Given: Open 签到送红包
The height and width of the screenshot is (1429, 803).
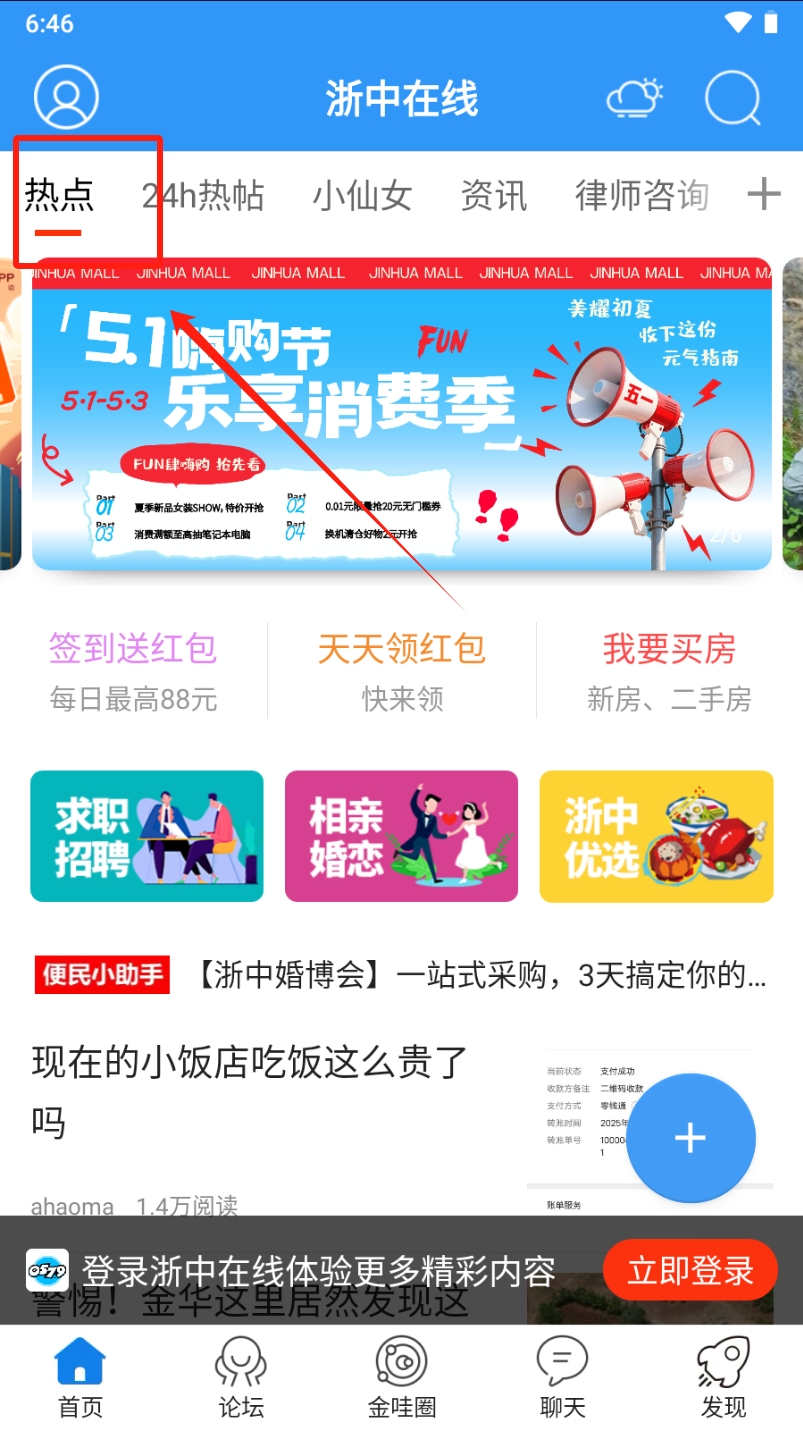Looking at the screenshot, I should coord(133,670).
